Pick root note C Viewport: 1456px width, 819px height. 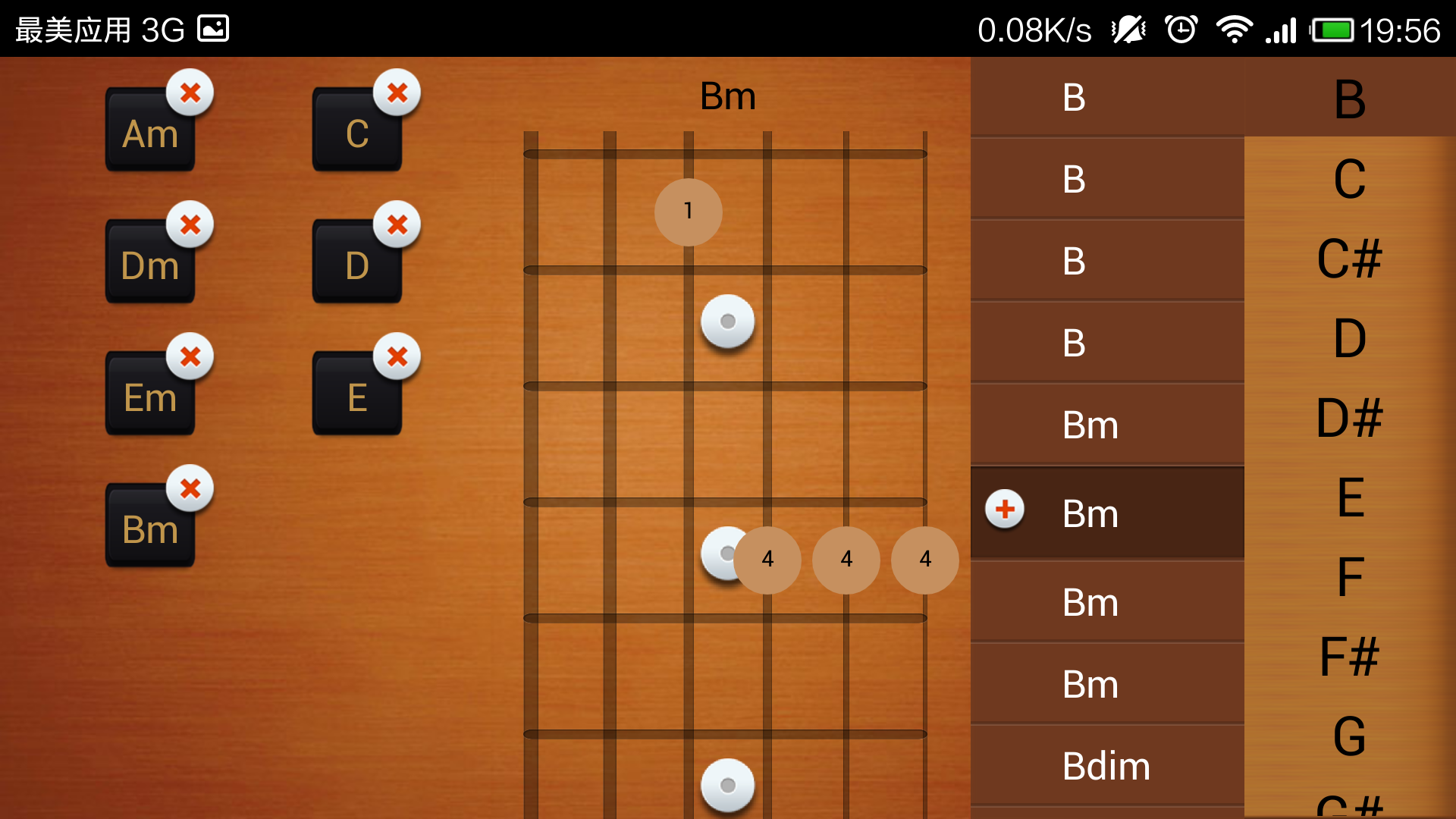[x=1349, y=180]
